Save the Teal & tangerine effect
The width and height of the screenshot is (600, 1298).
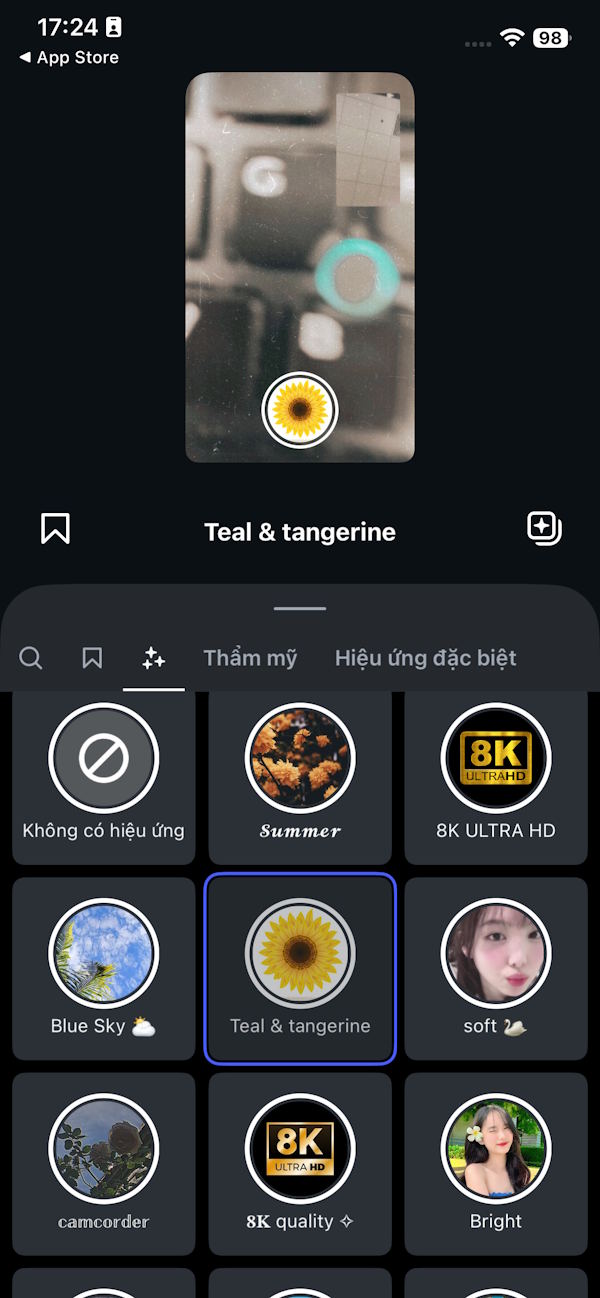click(x=55, y=528)
